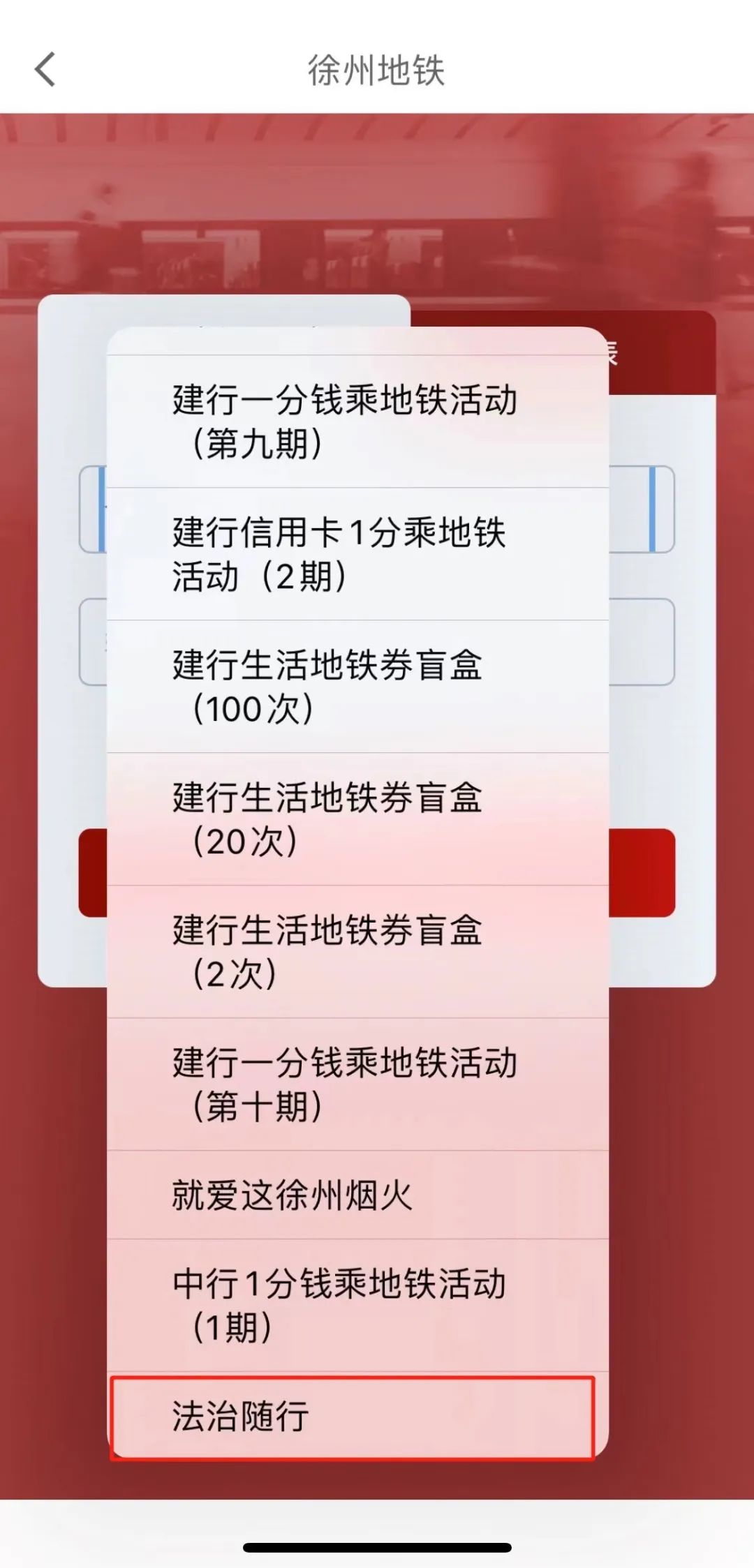
Task: Select 建行一分钱乘地铁活动（第九期）
Action: pyautogui.click(x=356, y=421)
